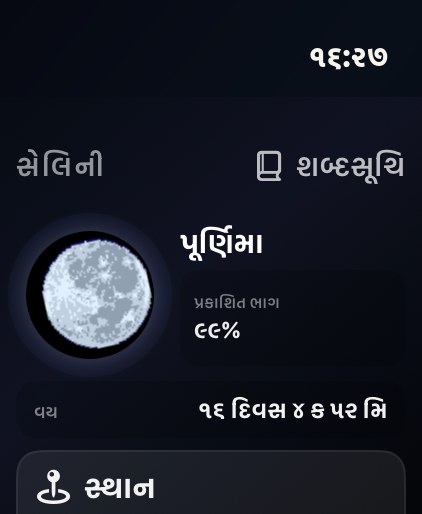Open the શબ્દસૂચિ glossary
This screenshot has height=514, width=422.
click(330, 166)
